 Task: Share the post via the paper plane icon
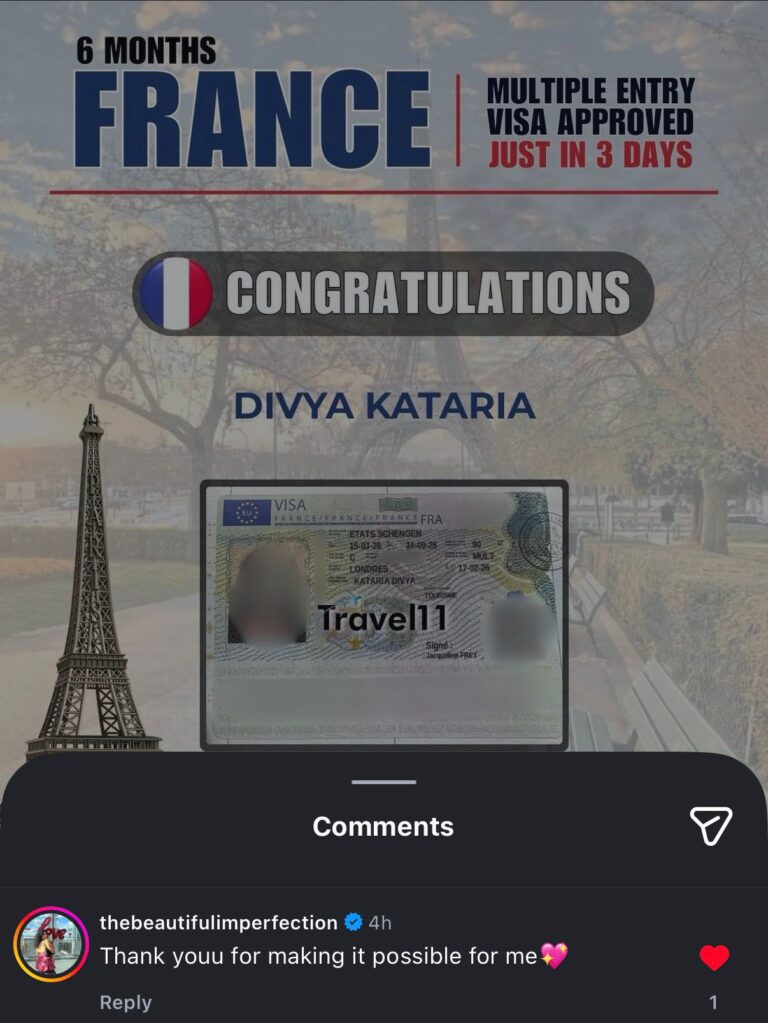click(x=711, y=826)
